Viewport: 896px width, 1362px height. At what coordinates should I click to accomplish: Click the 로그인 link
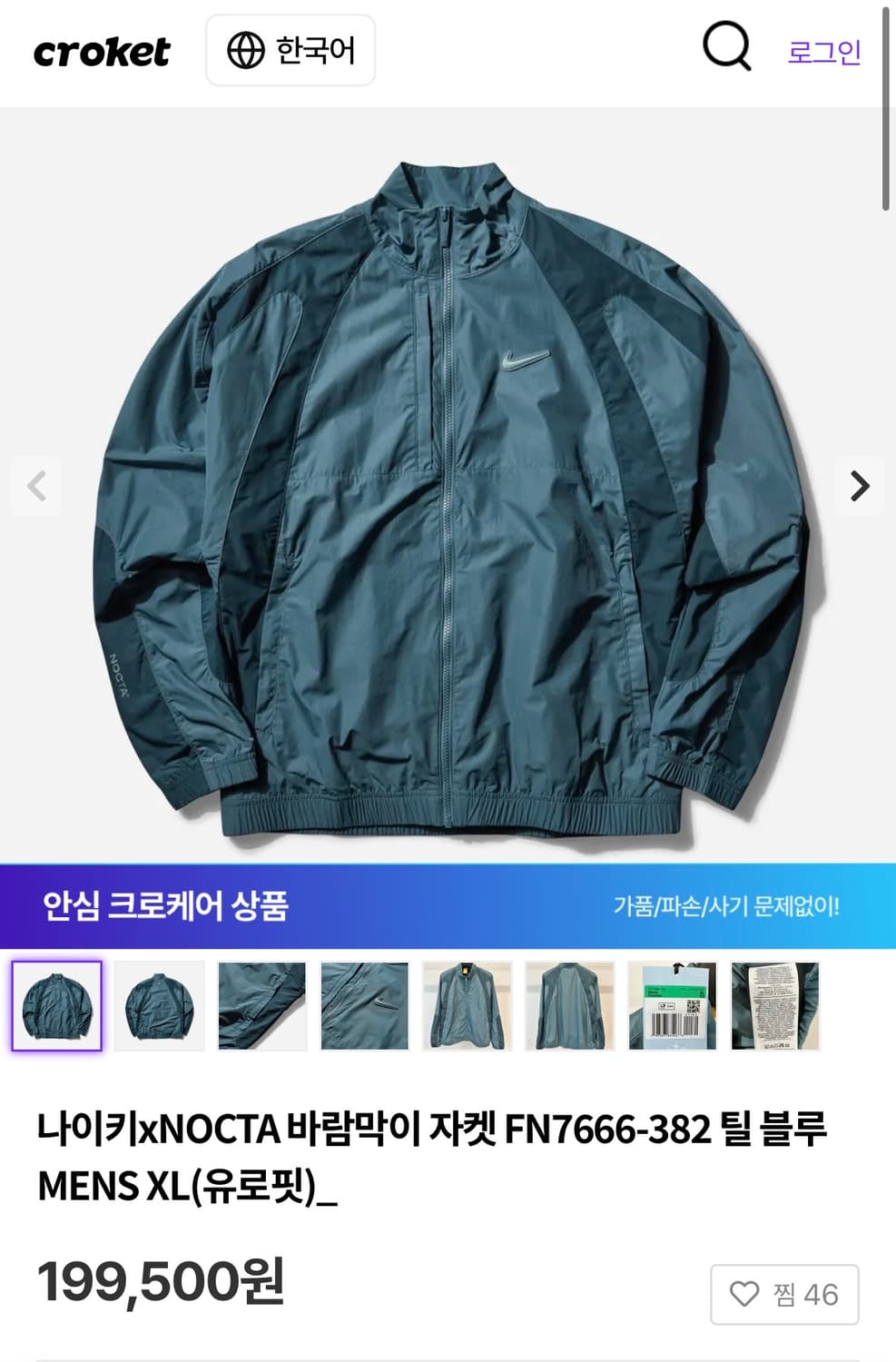point(824,52)
